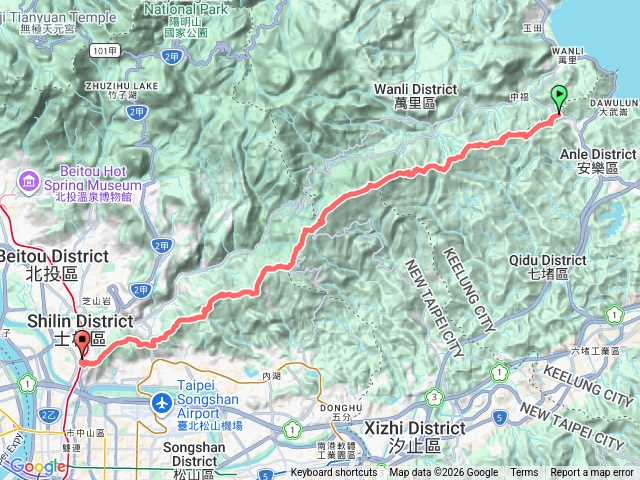This screenshot has width=640, height=480.
Task: Open the Google logo link to Maps
Action: (x=37, y=467)
